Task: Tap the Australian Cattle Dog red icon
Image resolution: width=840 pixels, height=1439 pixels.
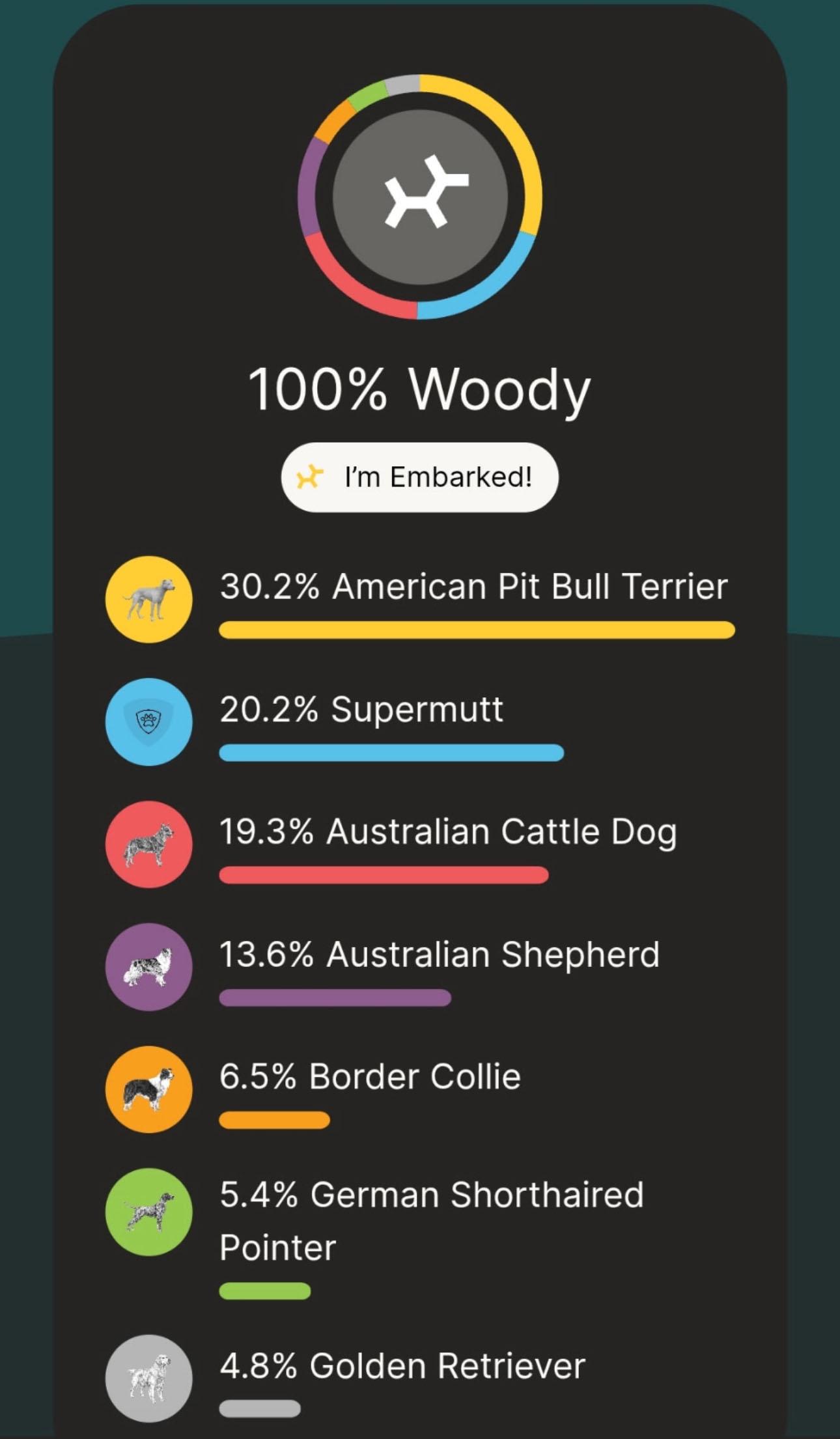Action: pos(147,843)
